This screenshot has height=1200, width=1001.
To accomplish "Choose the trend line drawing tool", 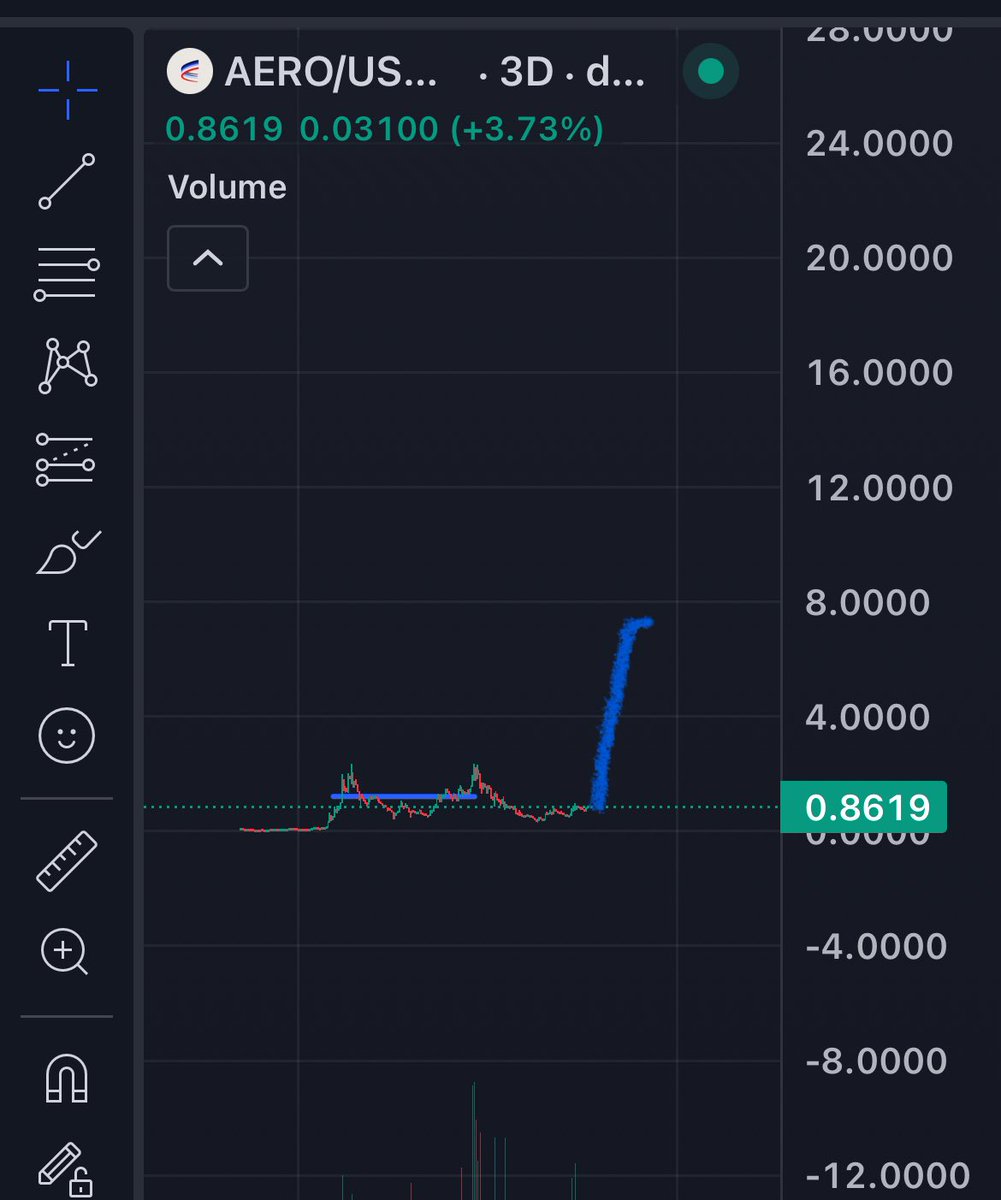I will pyautogui.click(x=67, y=181).
